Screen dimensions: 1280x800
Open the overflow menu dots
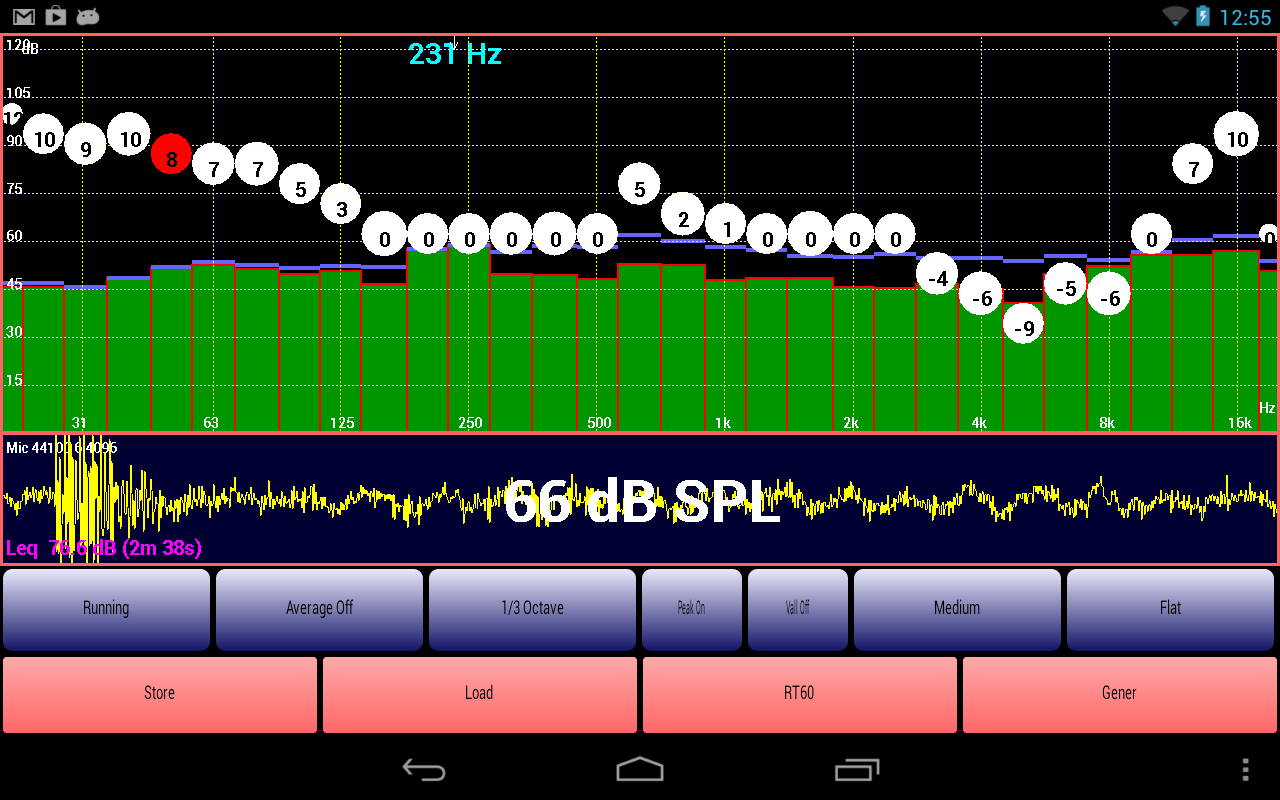click(x=1245, y=769)
